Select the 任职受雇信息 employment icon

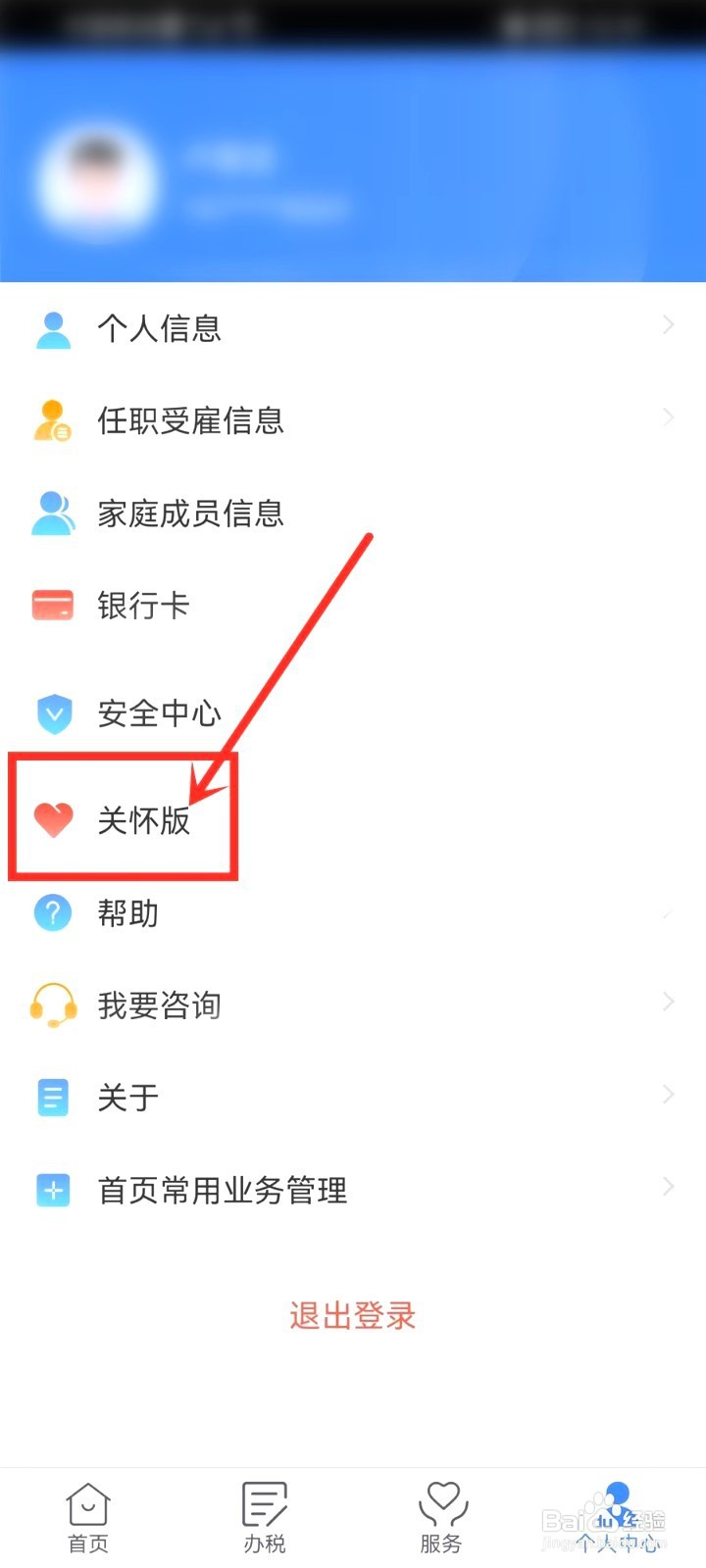point(51,421)
